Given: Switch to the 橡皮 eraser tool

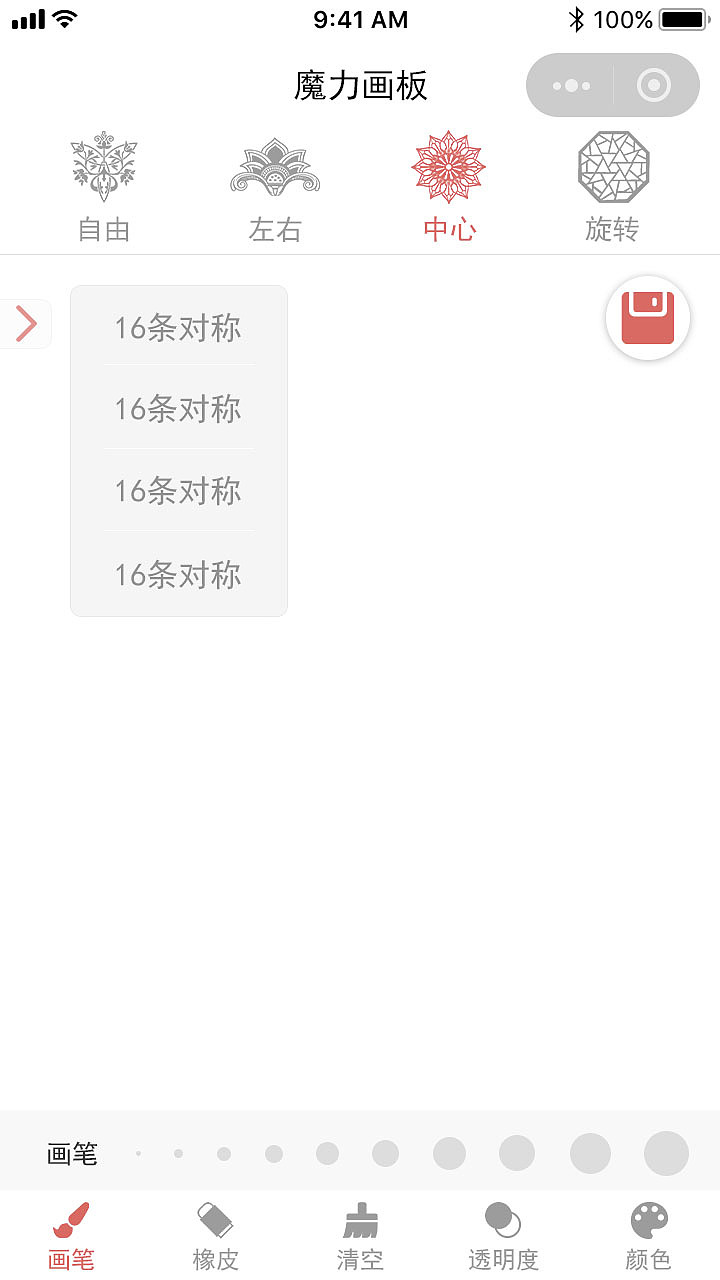Looking at the screenshot, I should tap(215, 1236).
